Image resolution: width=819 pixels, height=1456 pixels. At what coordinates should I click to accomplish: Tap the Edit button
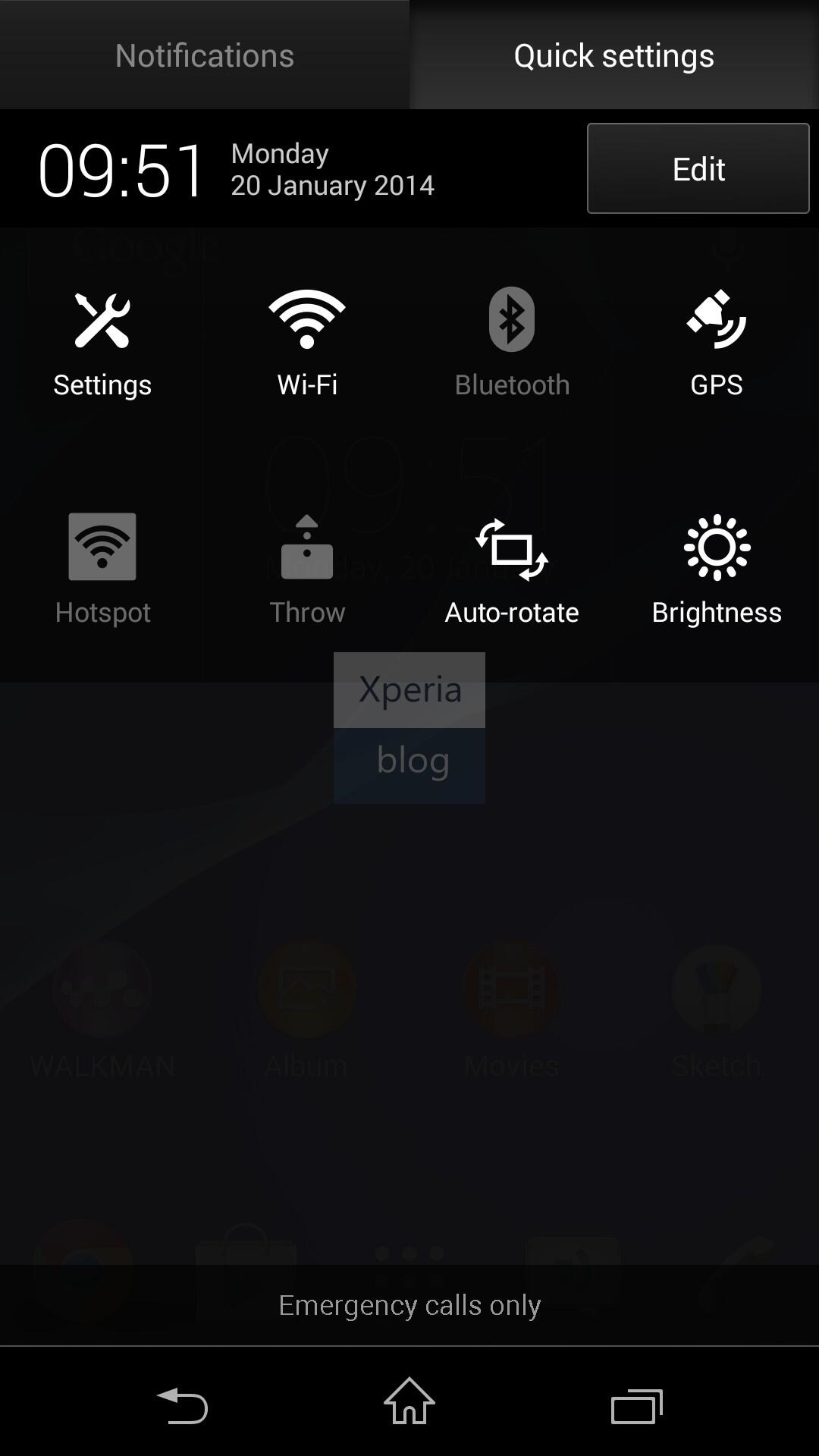(x=698, y=168)
